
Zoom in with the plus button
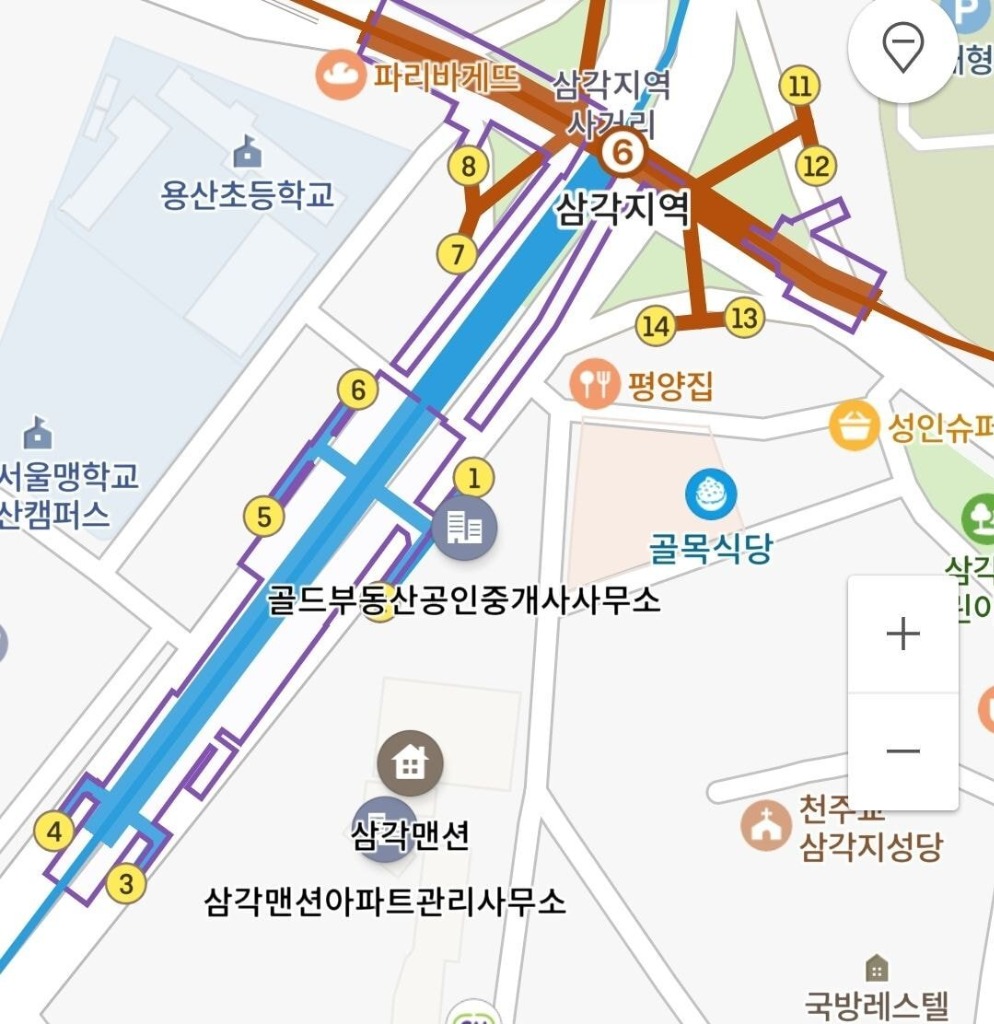point(903,634)
